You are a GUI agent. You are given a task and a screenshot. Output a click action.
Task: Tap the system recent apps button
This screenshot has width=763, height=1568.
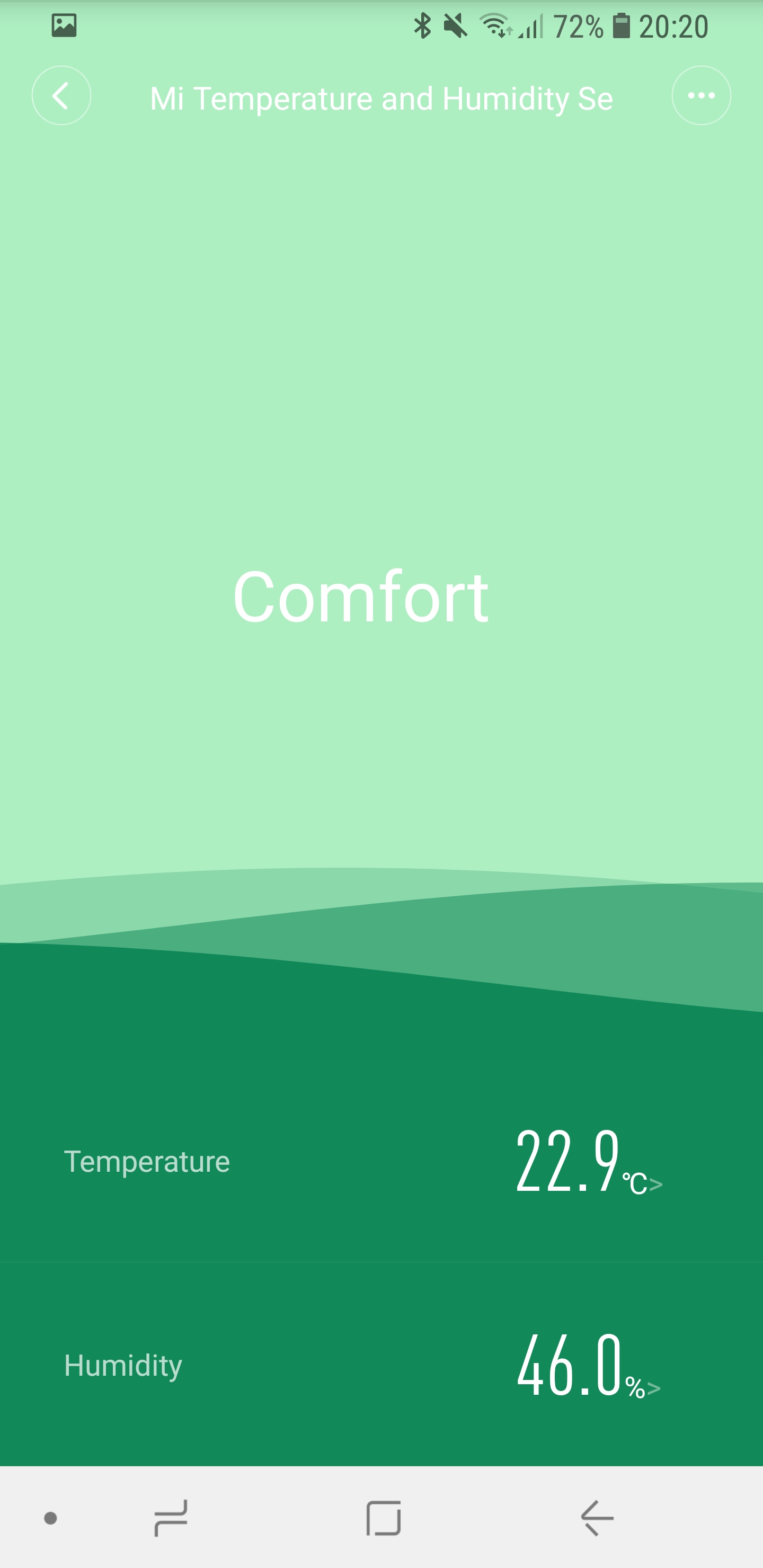click(171, 1518)
